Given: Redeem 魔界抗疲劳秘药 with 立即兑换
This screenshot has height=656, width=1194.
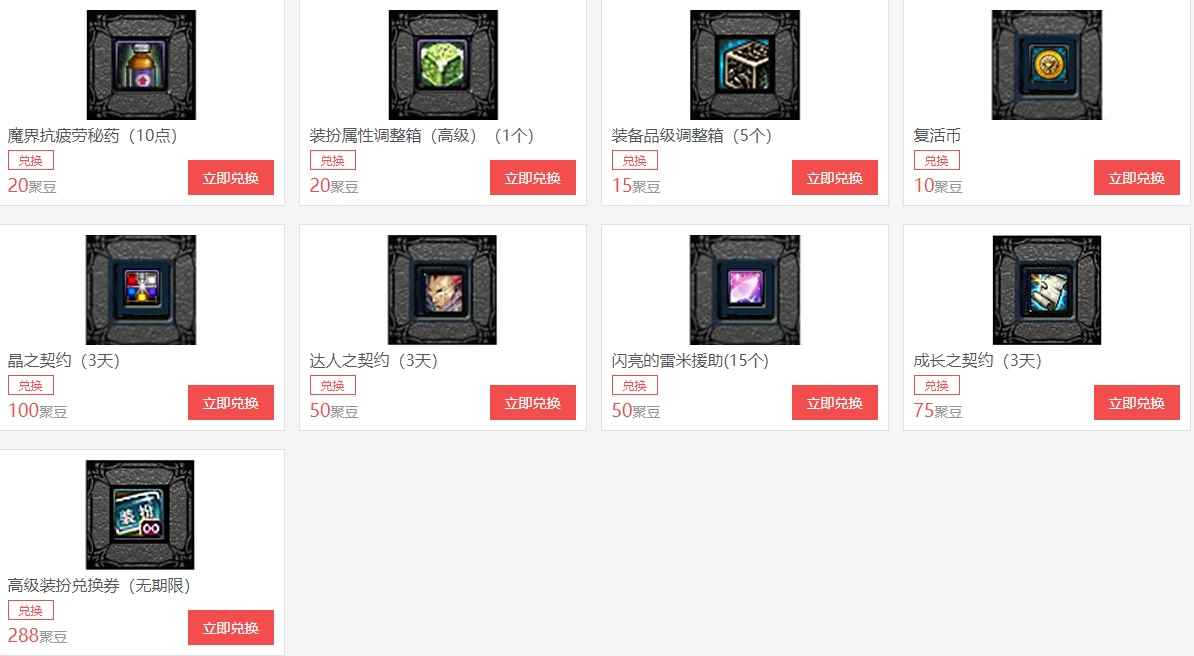Looking at the screenshot, I should pyautogui.click(x=231, y=178).
